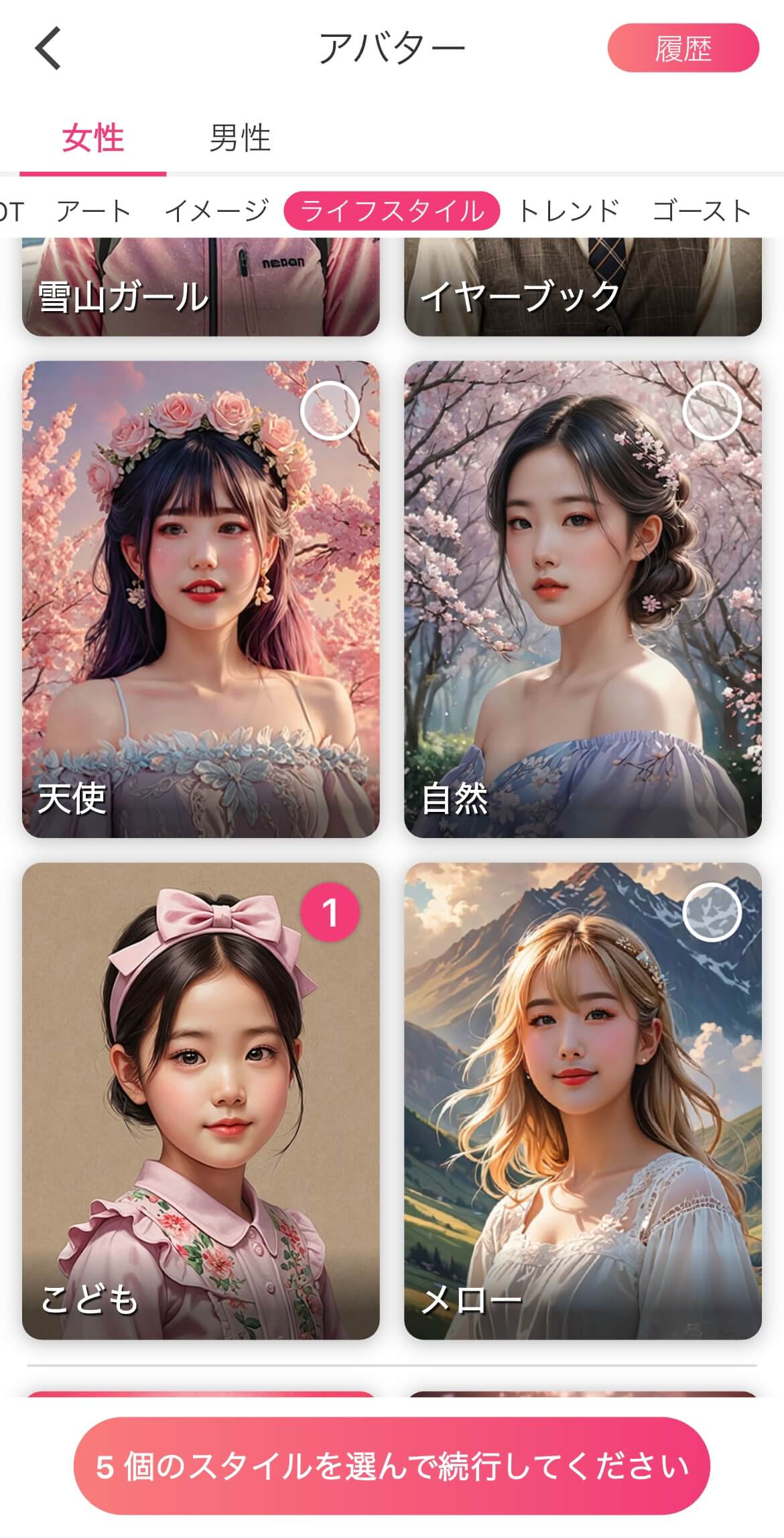Choose the アート category chip

[x=93, y=211]
